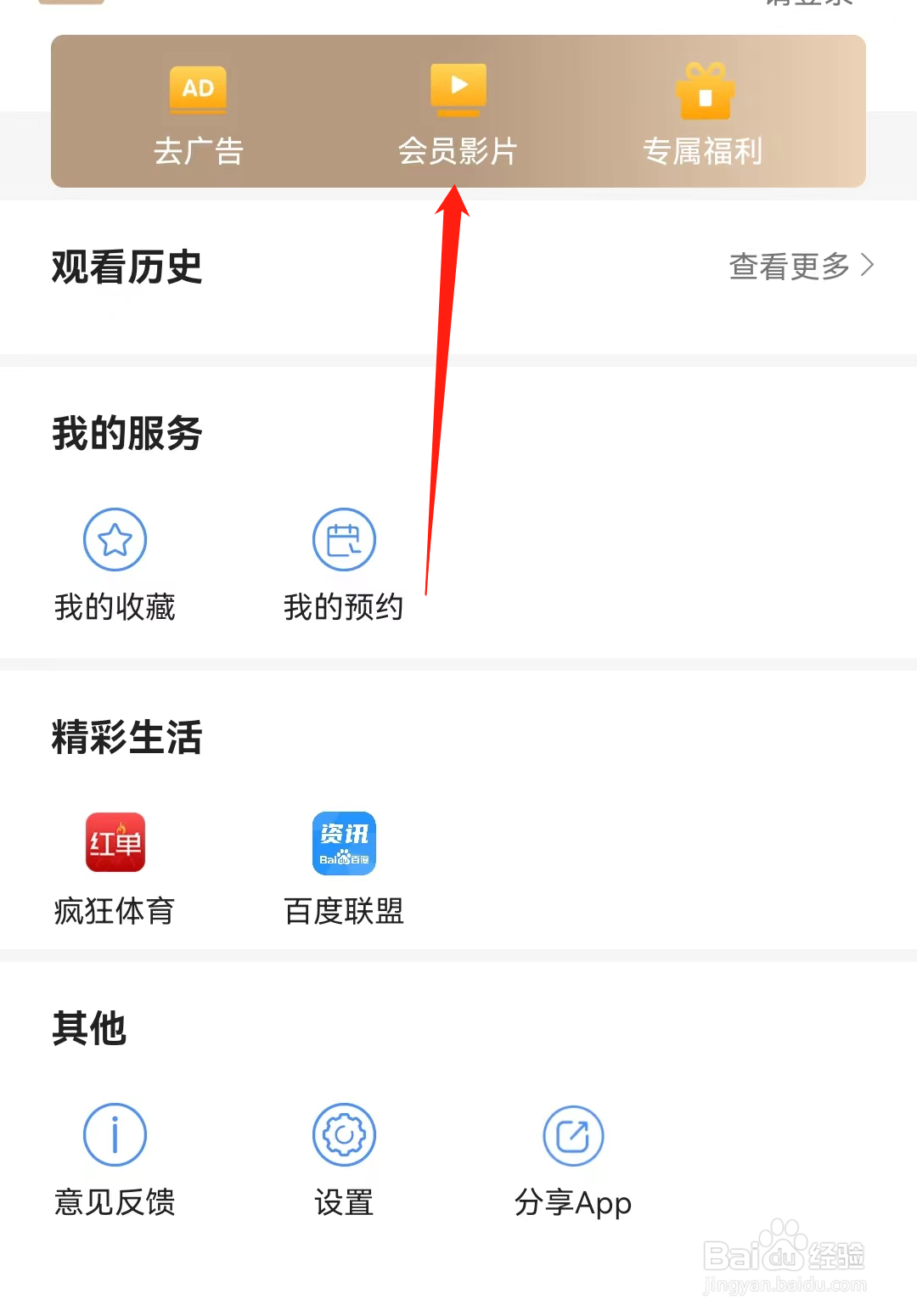Open 百度联盟 资讯 icon

(x=343, y=843)
